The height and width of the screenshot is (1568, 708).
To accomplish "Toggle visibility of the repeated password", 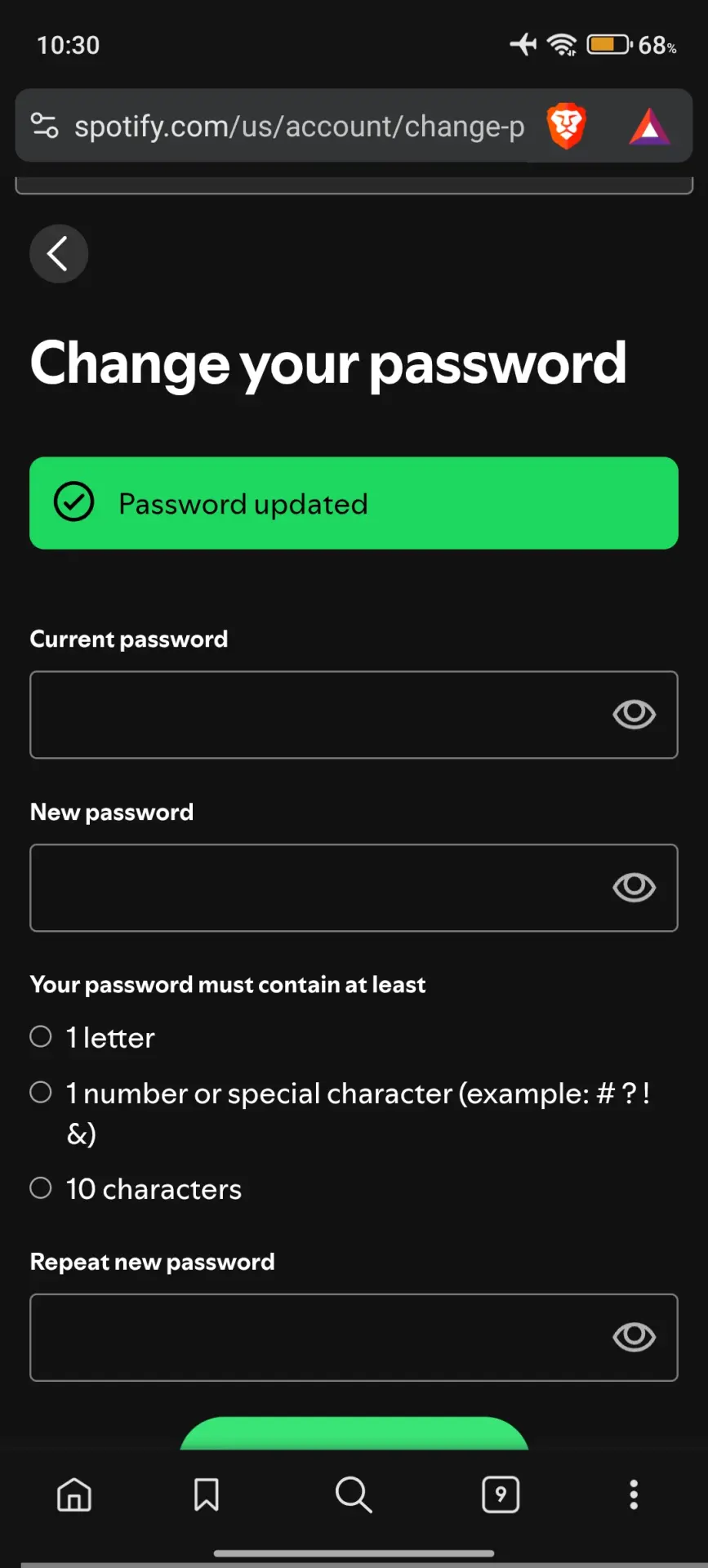I will click(x=634, y=1338).
